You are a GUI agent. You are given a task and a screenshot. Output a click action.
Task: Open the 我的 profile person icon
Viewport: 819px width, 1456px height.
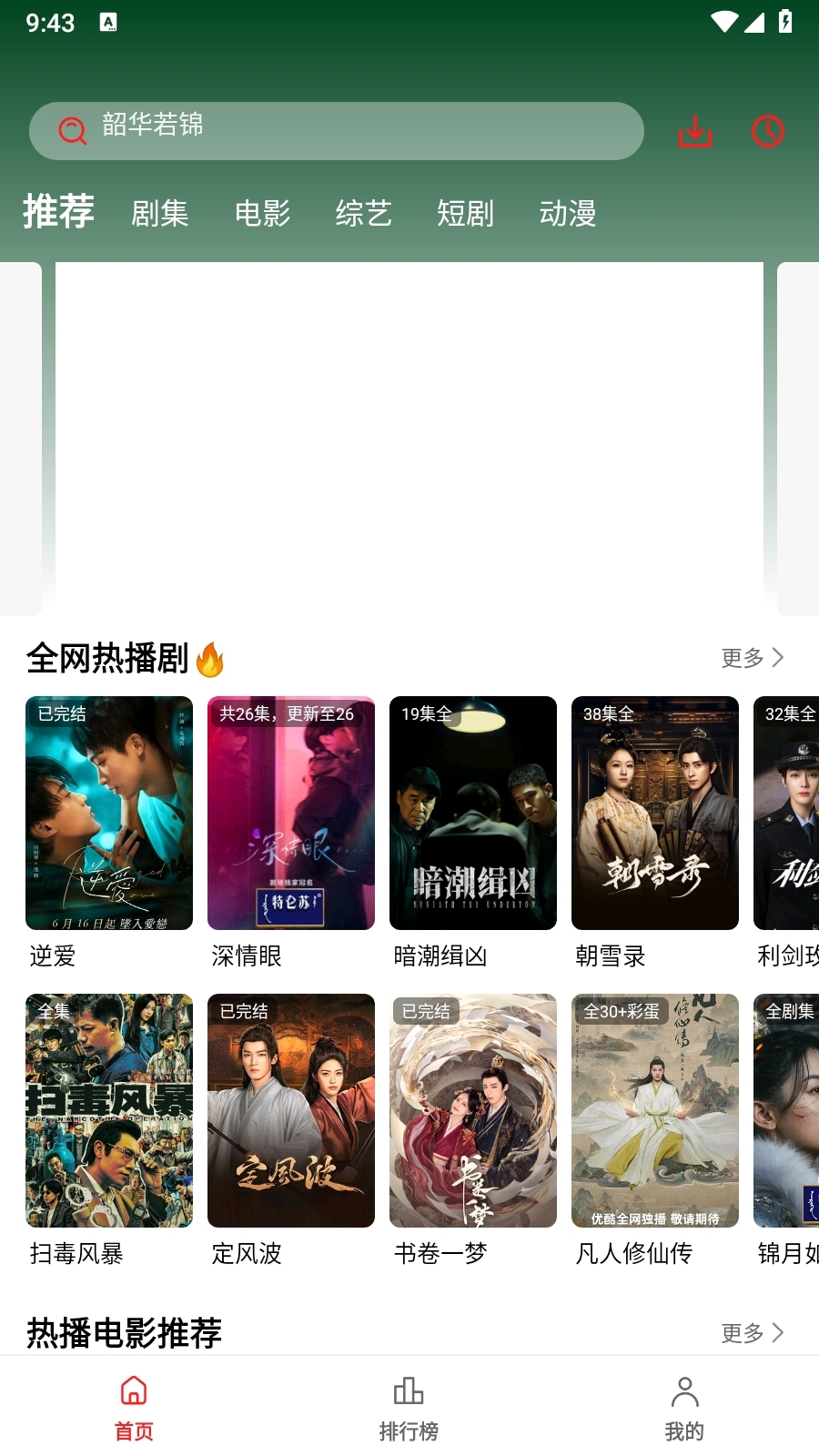click(x=685, y=1390)
